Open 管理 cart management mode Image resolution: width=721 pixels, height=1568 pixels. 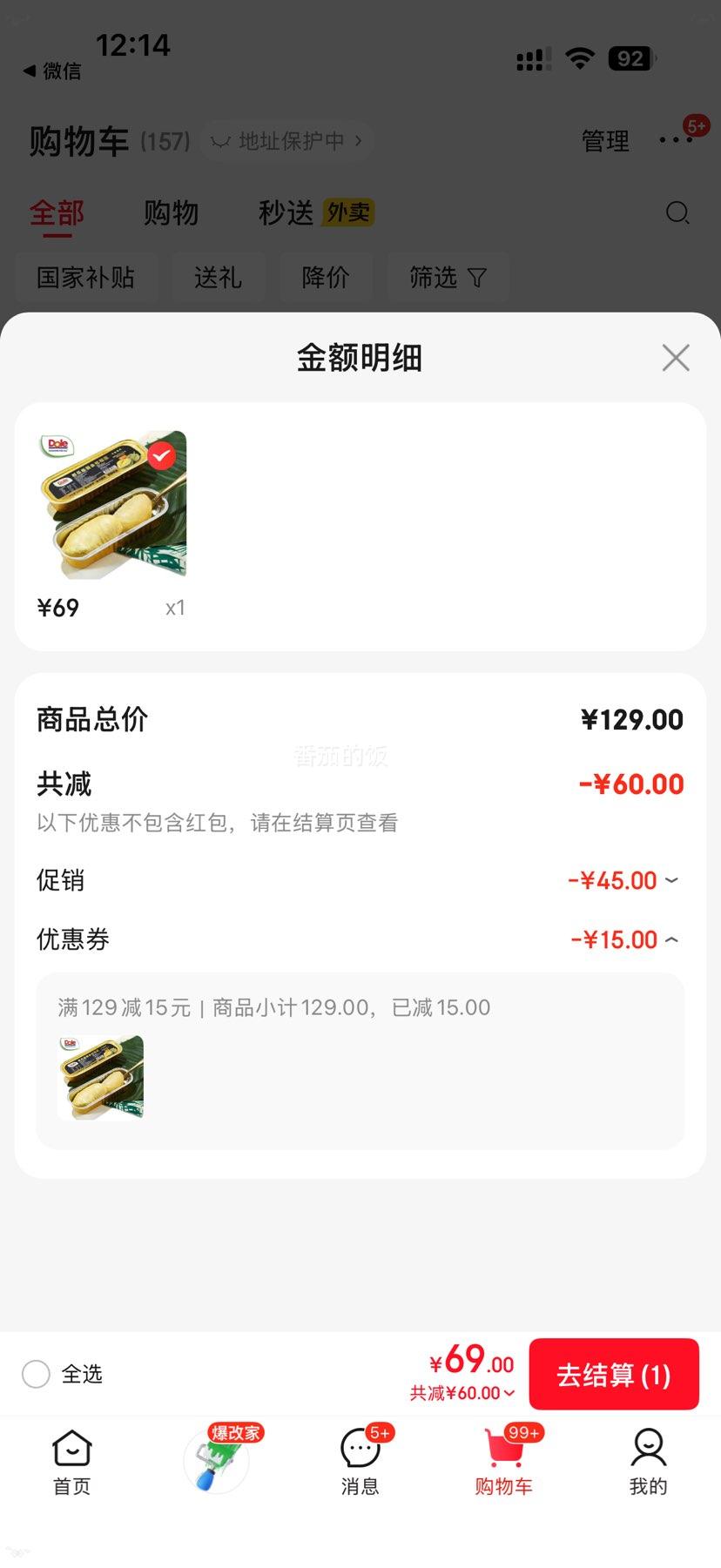605,141
